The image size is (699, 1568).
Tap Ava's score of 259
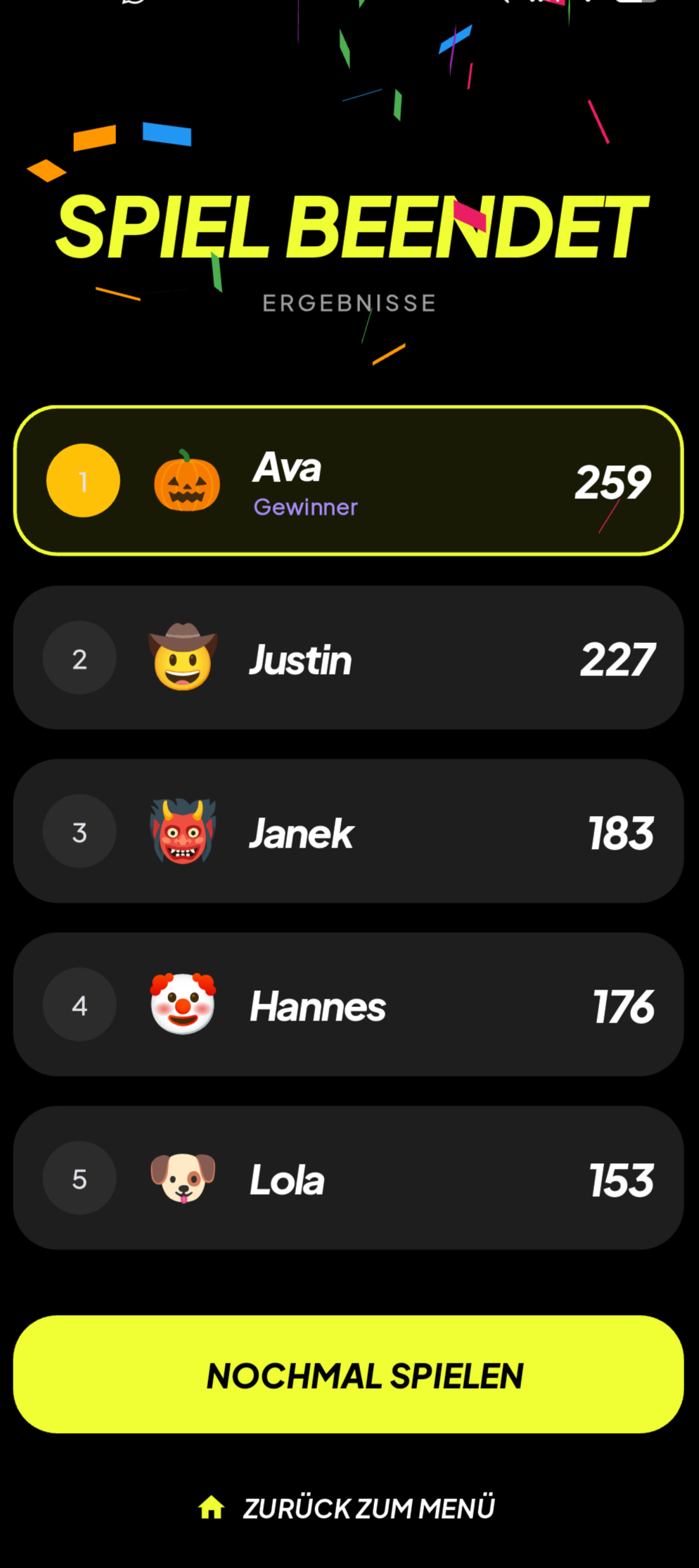613,481
